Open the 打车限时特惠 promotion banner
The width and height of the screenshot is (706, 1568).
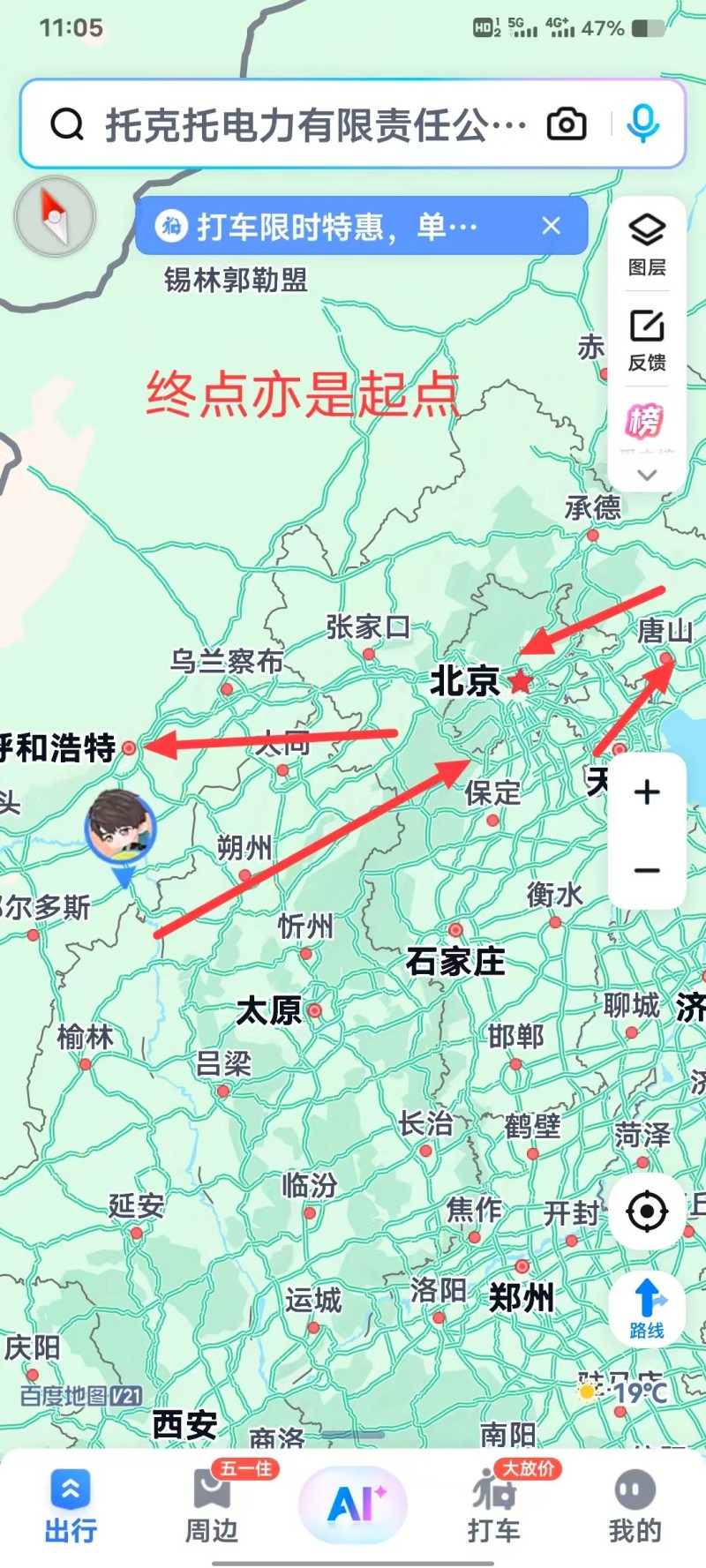click(x=335, y=227)
